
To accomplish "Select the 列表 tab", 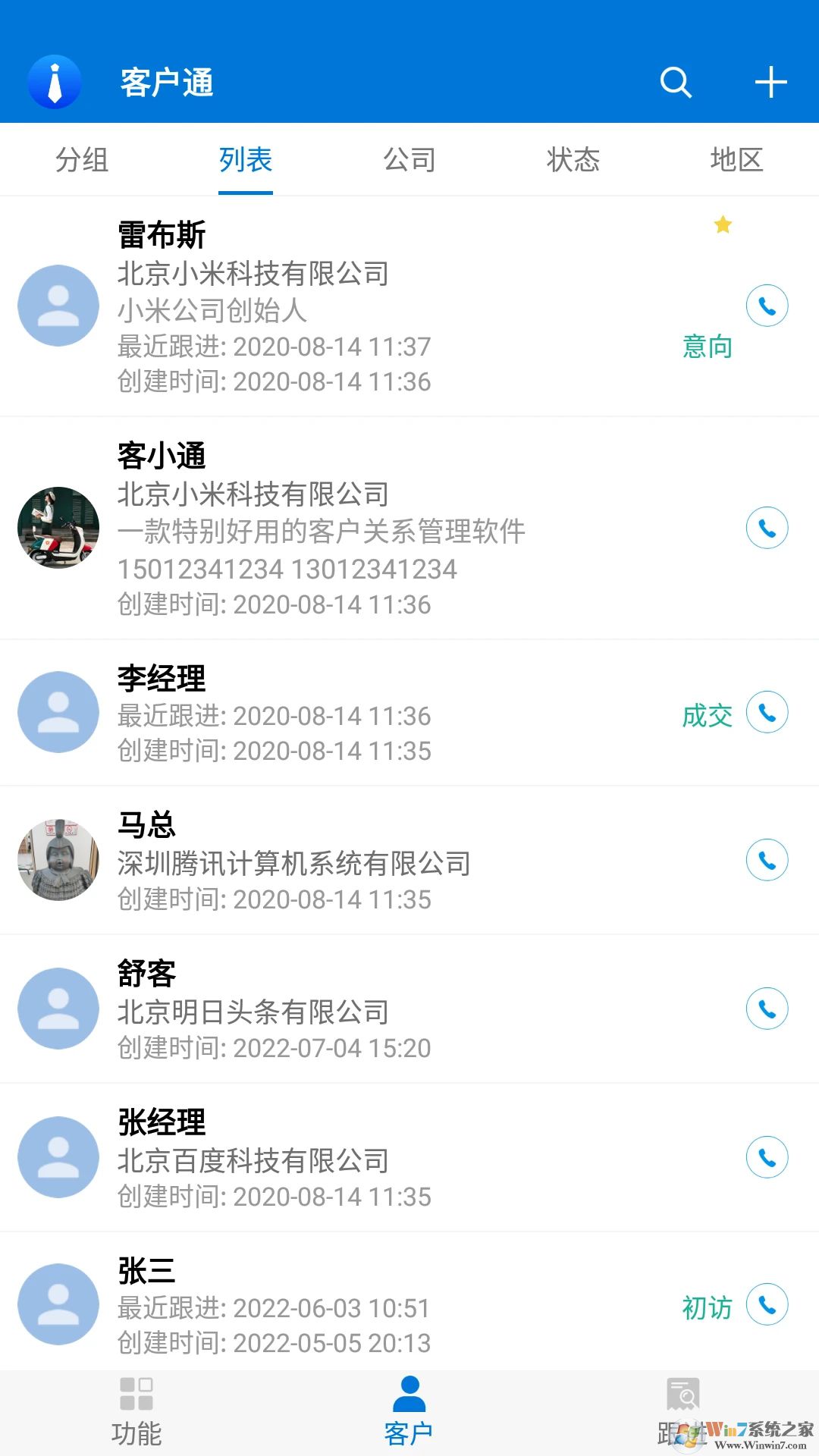I will [x=245, y=160].
